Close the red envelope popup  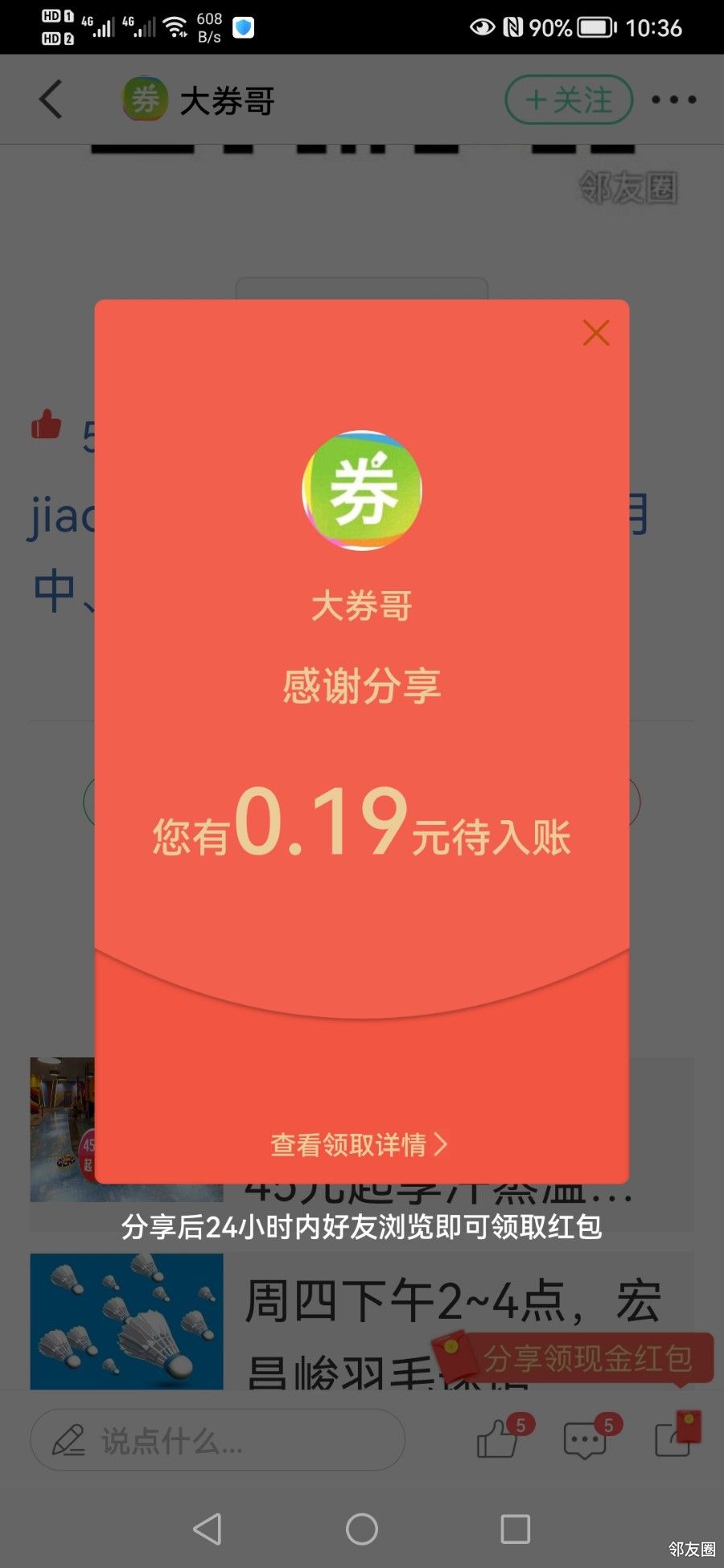[x=596, y=333]
